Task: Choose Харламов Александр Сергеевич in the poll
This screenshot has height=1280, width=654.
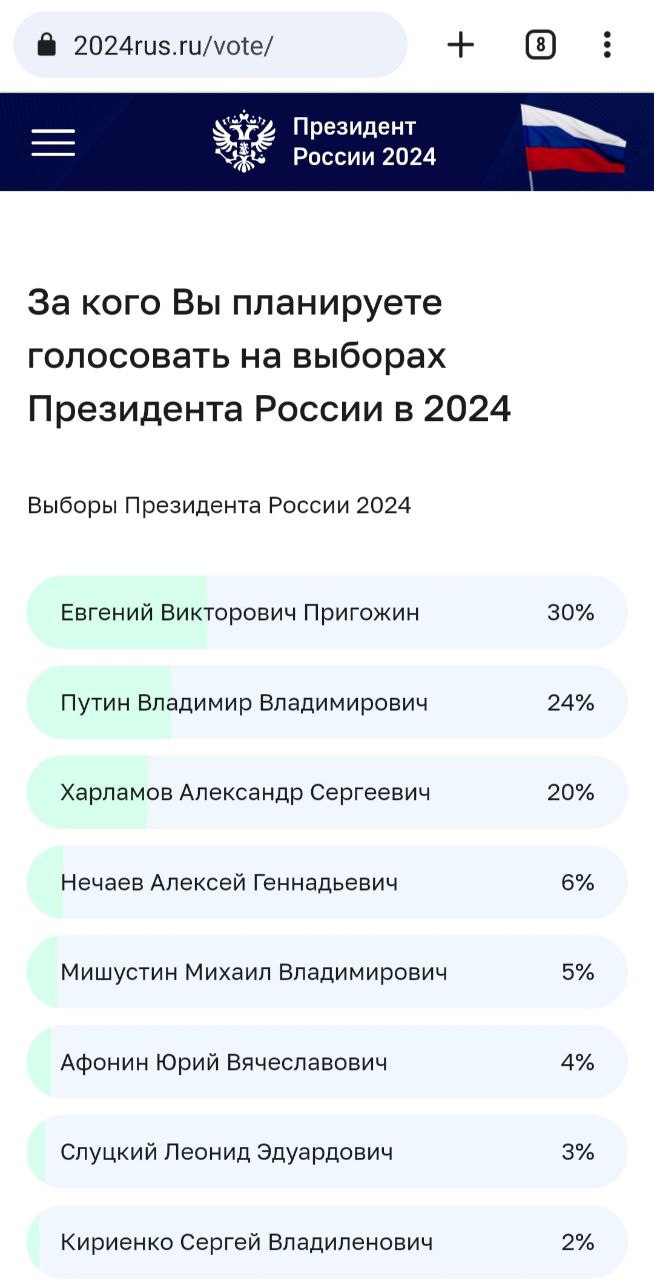Action: coord(327,792)
